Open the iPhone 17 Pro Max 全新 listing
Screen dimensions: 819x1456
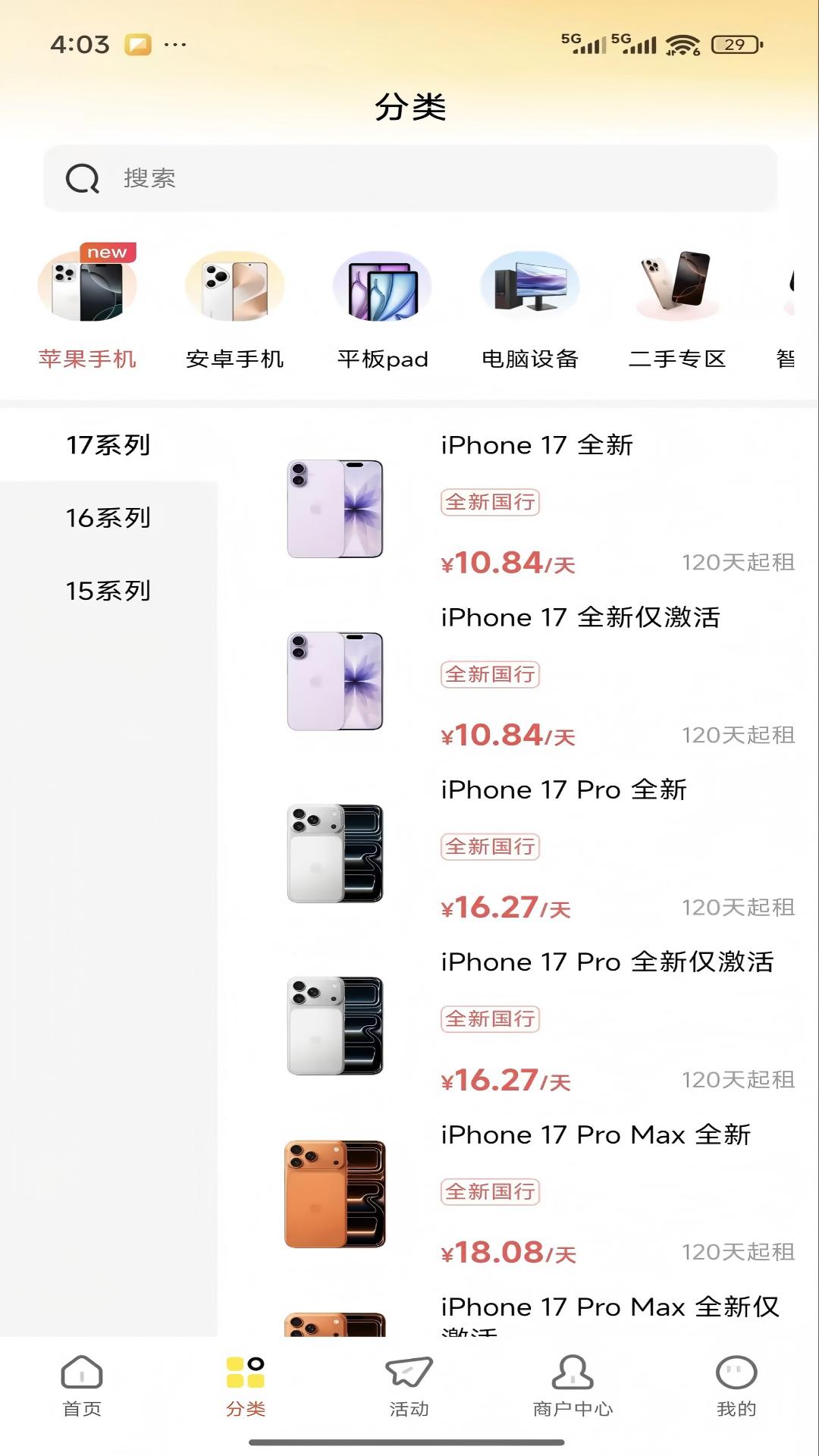pyautogui.click(x=596, y=1134)
